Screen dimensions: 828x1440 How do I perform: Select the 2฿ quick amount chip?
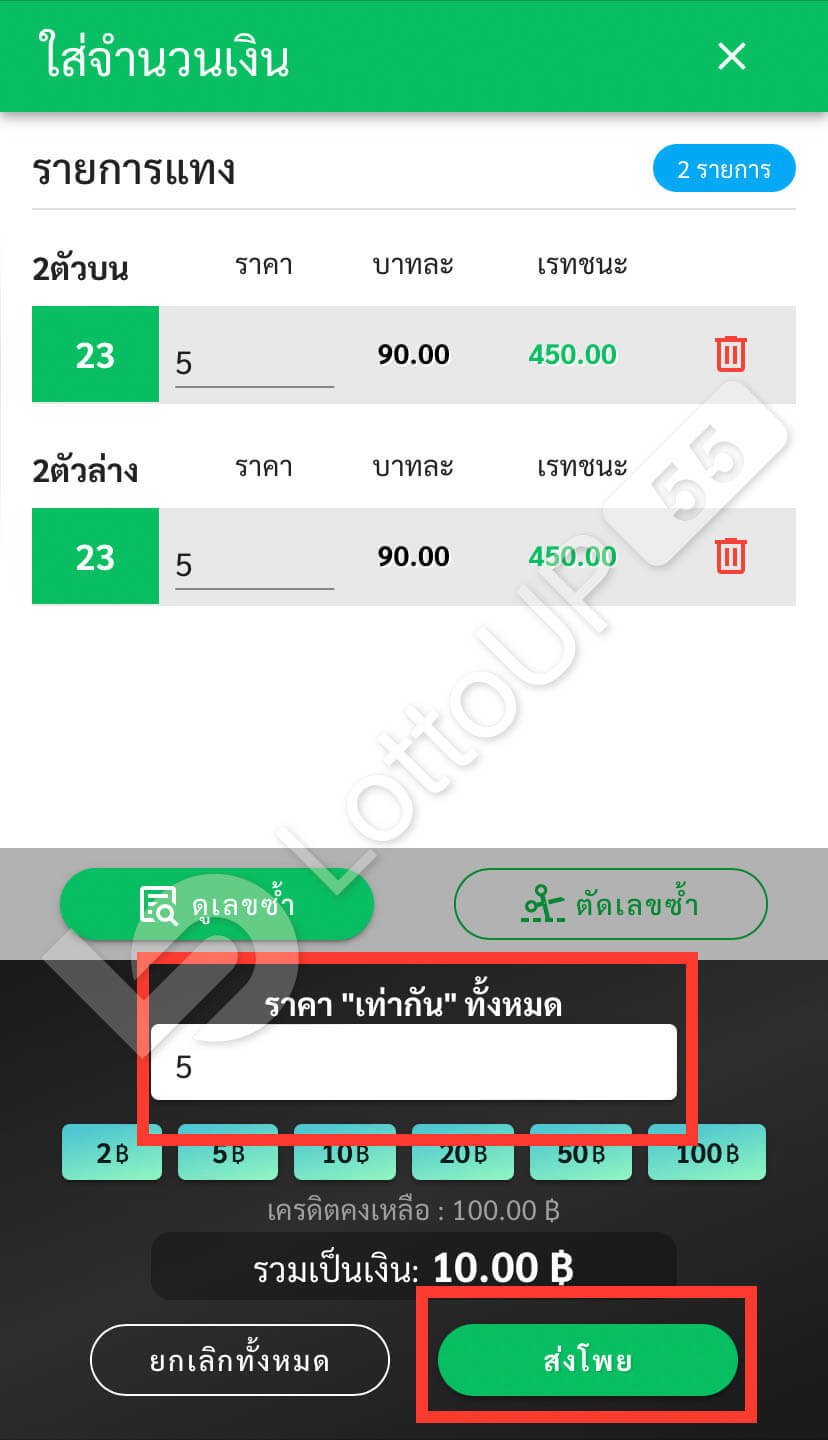[x=112, y=1153]
